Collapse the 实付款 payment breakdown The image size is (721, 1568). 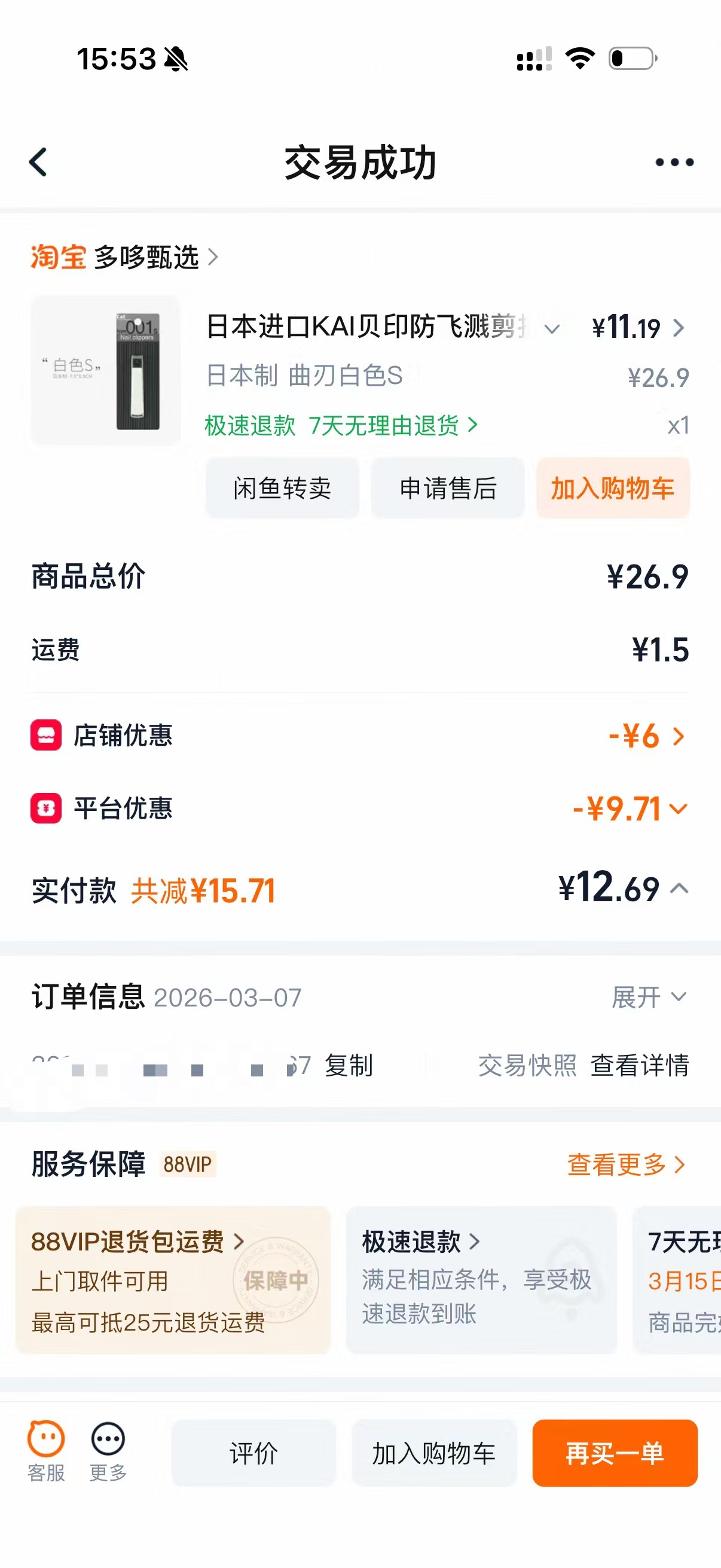pos(679,889)
